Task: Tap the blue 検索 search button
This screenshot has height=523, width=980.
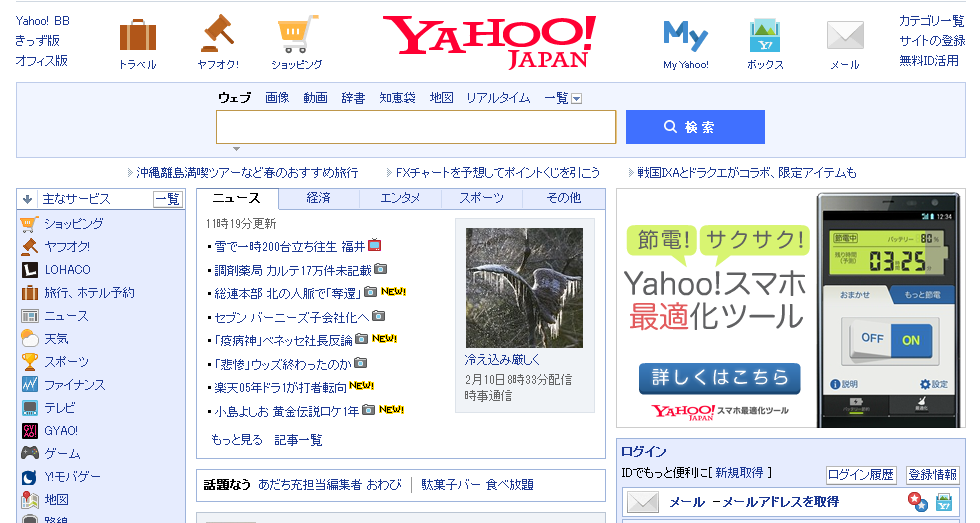Action: 695,127
